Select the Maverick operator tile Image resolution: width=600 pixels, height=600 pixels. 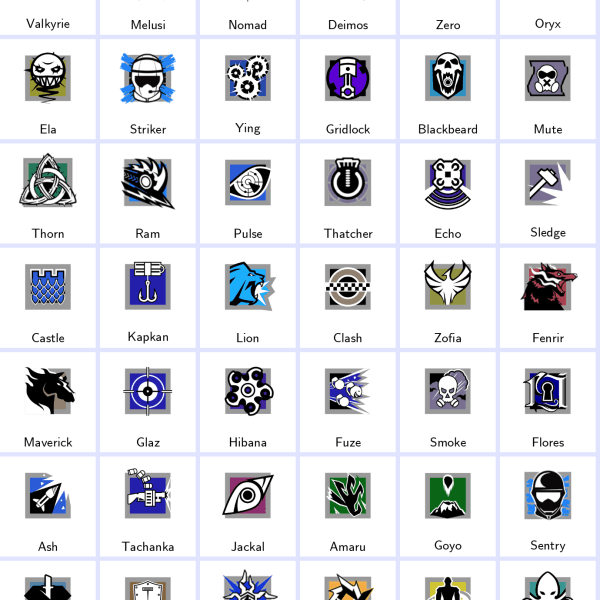48,400
